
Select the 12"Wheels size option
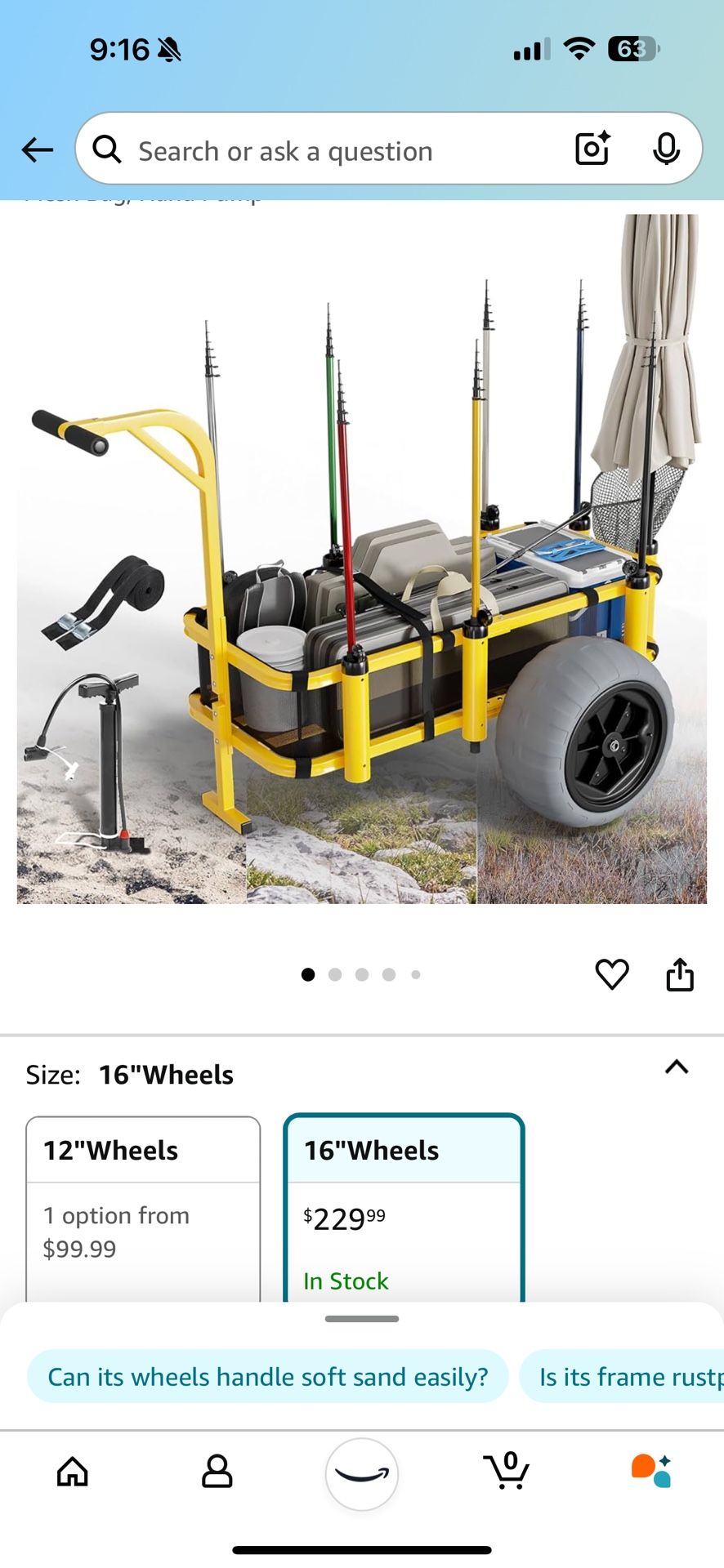[143, 1209]
